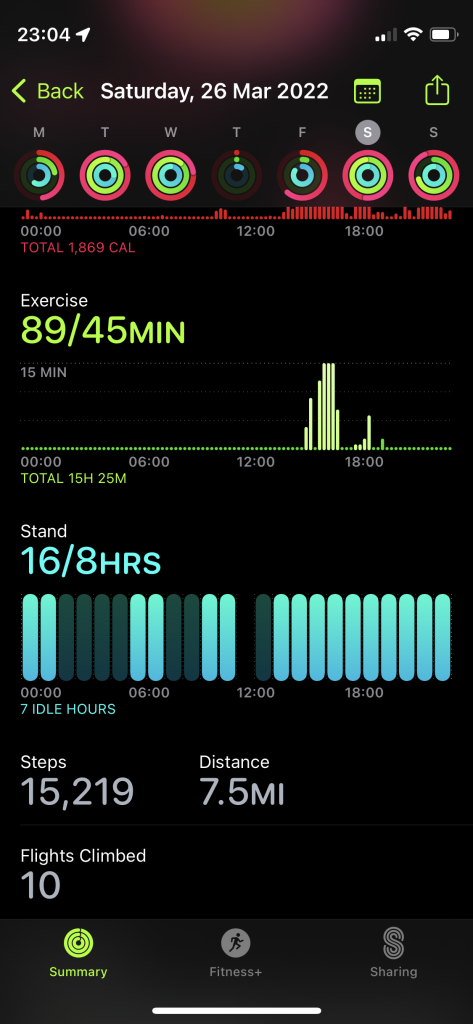The width and height of the screenshot is (473, 1024).
Task: Select Monday's activity rings
Action: coord(39,175)
